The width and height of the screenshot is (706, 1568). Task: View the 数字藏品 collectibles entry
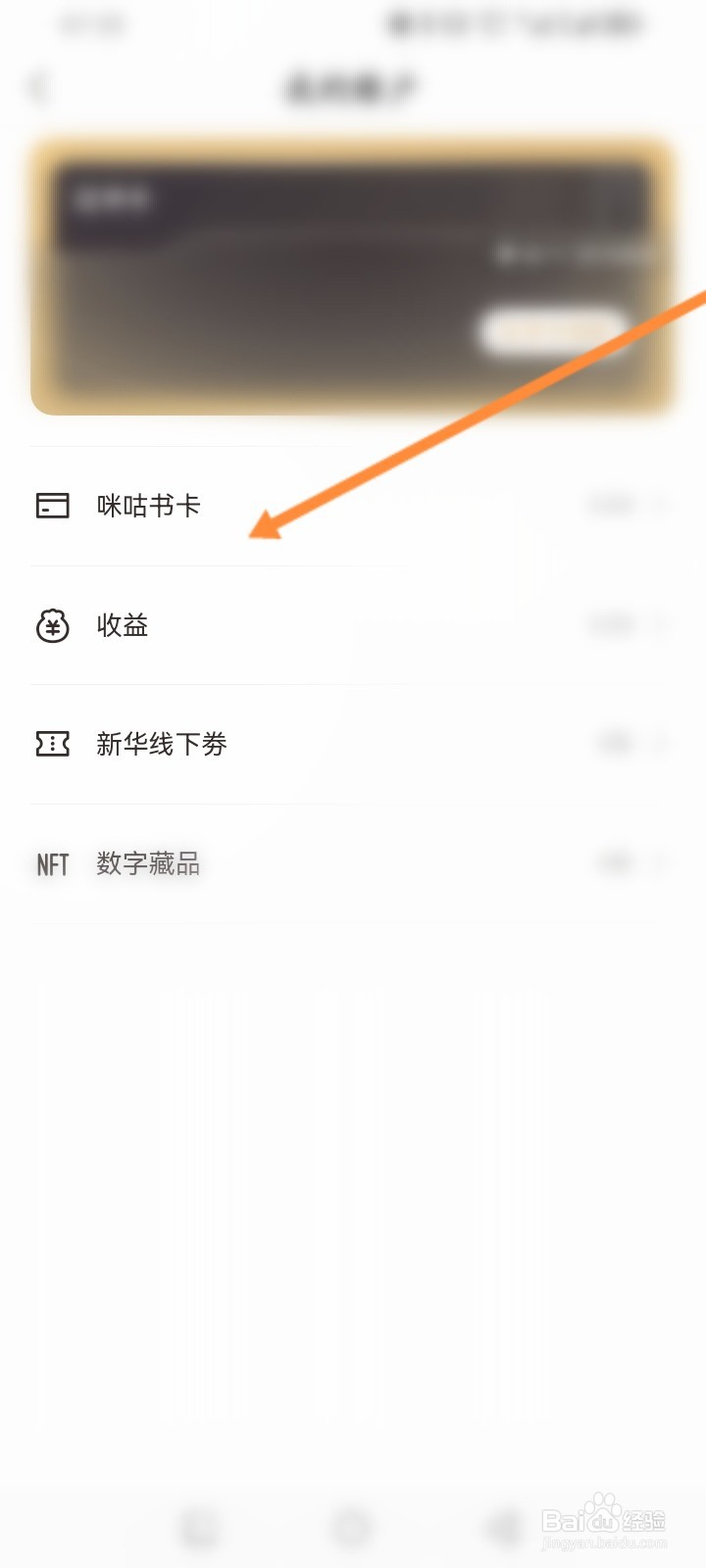147,864
